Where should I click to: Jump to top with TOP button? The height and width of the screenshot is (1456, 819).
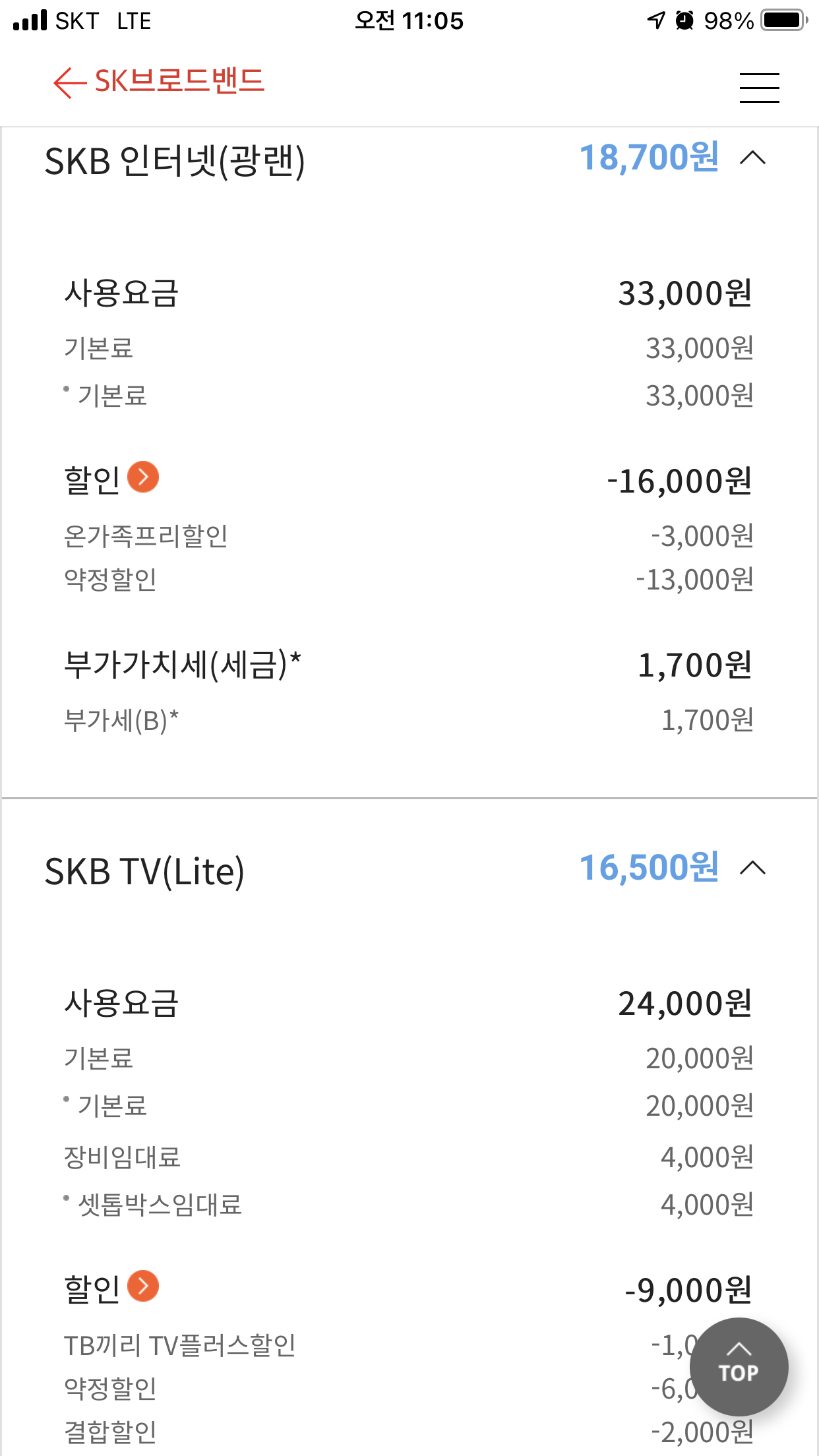point(739,1366)
